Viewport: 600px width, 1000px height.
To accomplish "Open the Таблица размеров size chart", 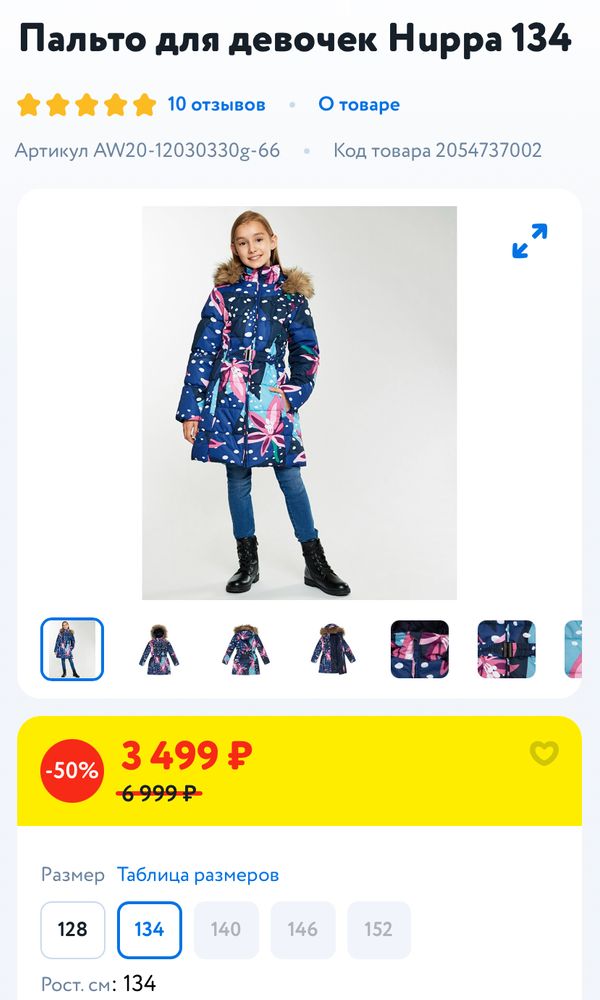I will pyautogui.click(x=198, y=875).
